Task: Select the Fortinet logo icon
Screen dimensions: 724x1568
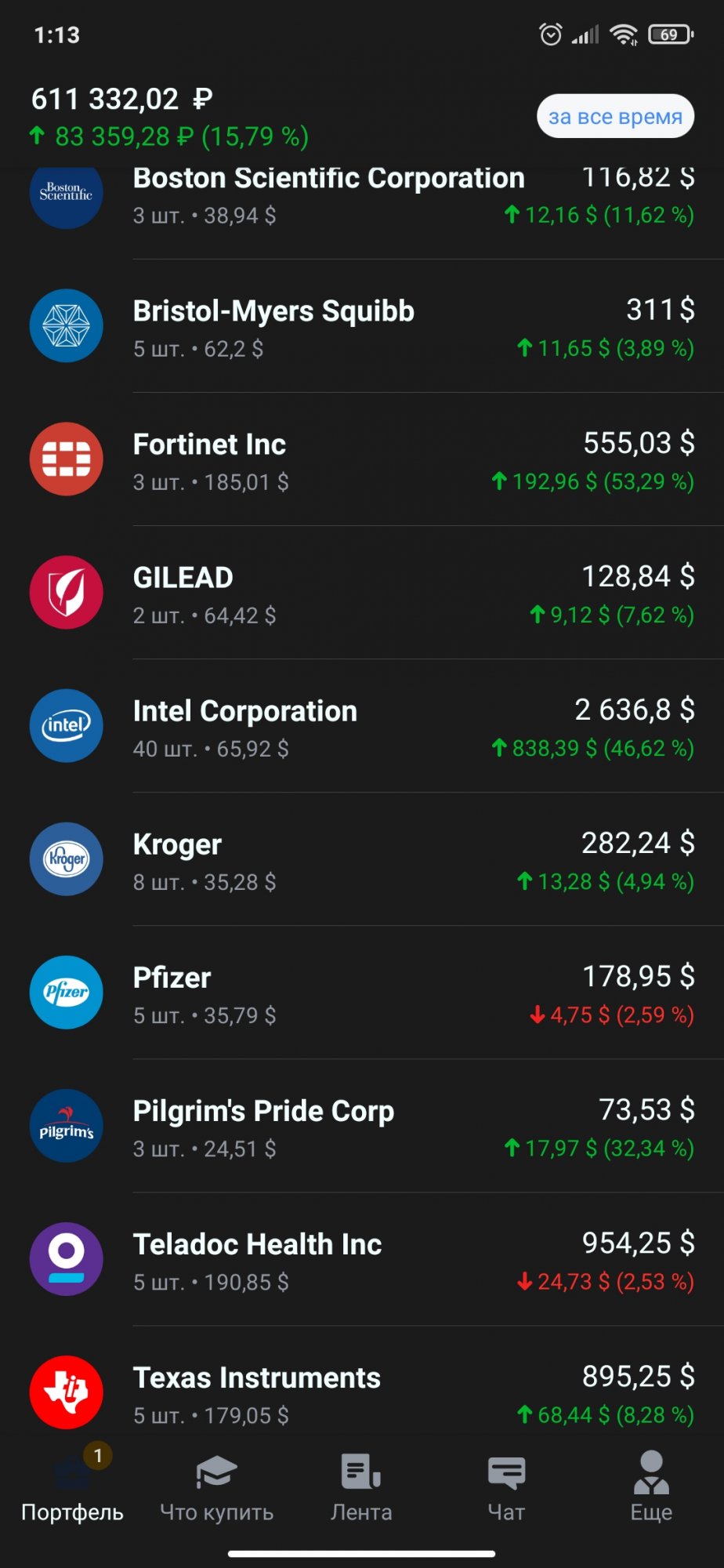Action: [x=66, y=459]
